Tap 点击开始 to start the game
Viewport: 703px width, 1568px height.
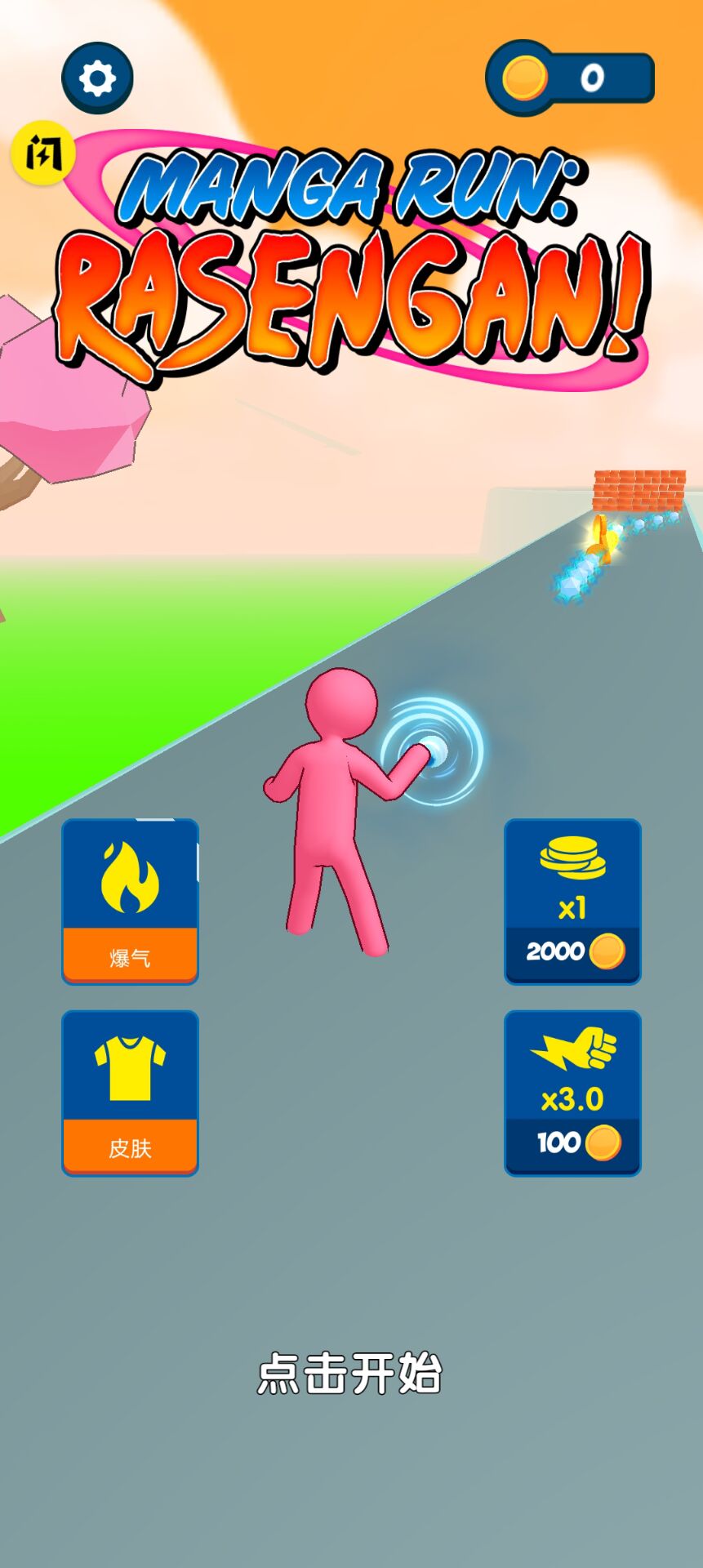350,1374
